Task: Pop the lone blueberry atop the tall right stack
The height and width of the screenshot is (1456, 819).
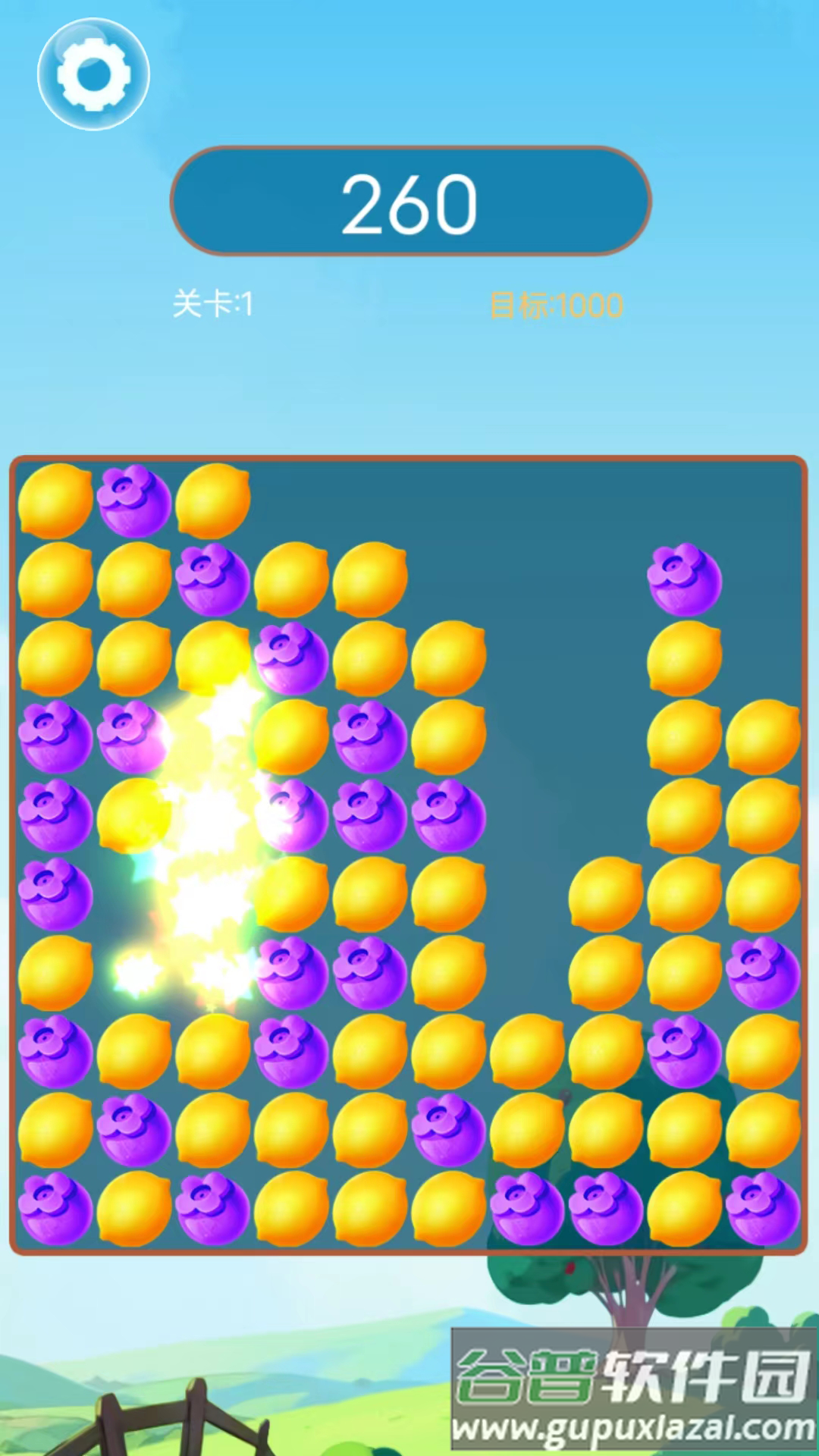Action: click(x=684, y=579)
